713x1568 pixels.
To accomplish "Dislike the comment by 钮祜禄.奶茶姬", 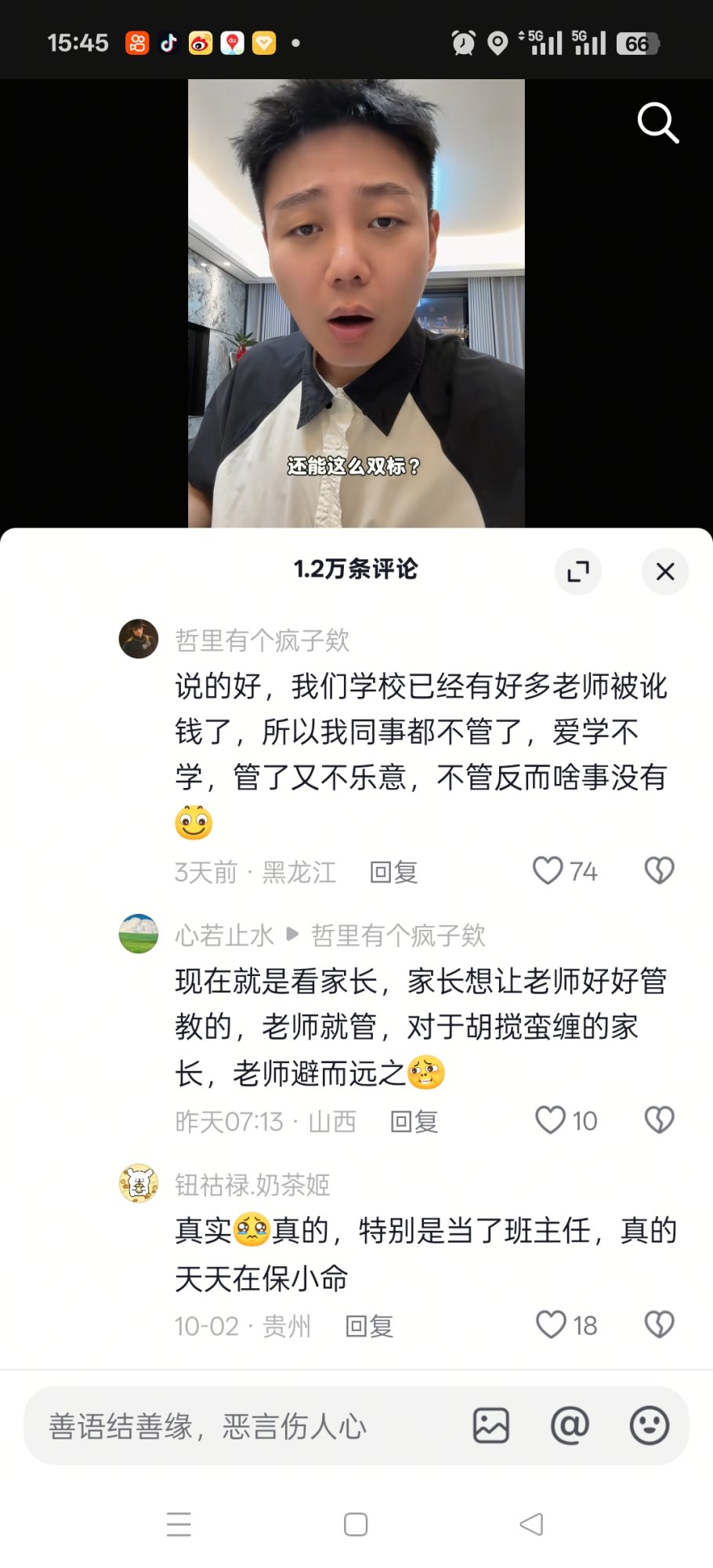I will [659, 1324].
